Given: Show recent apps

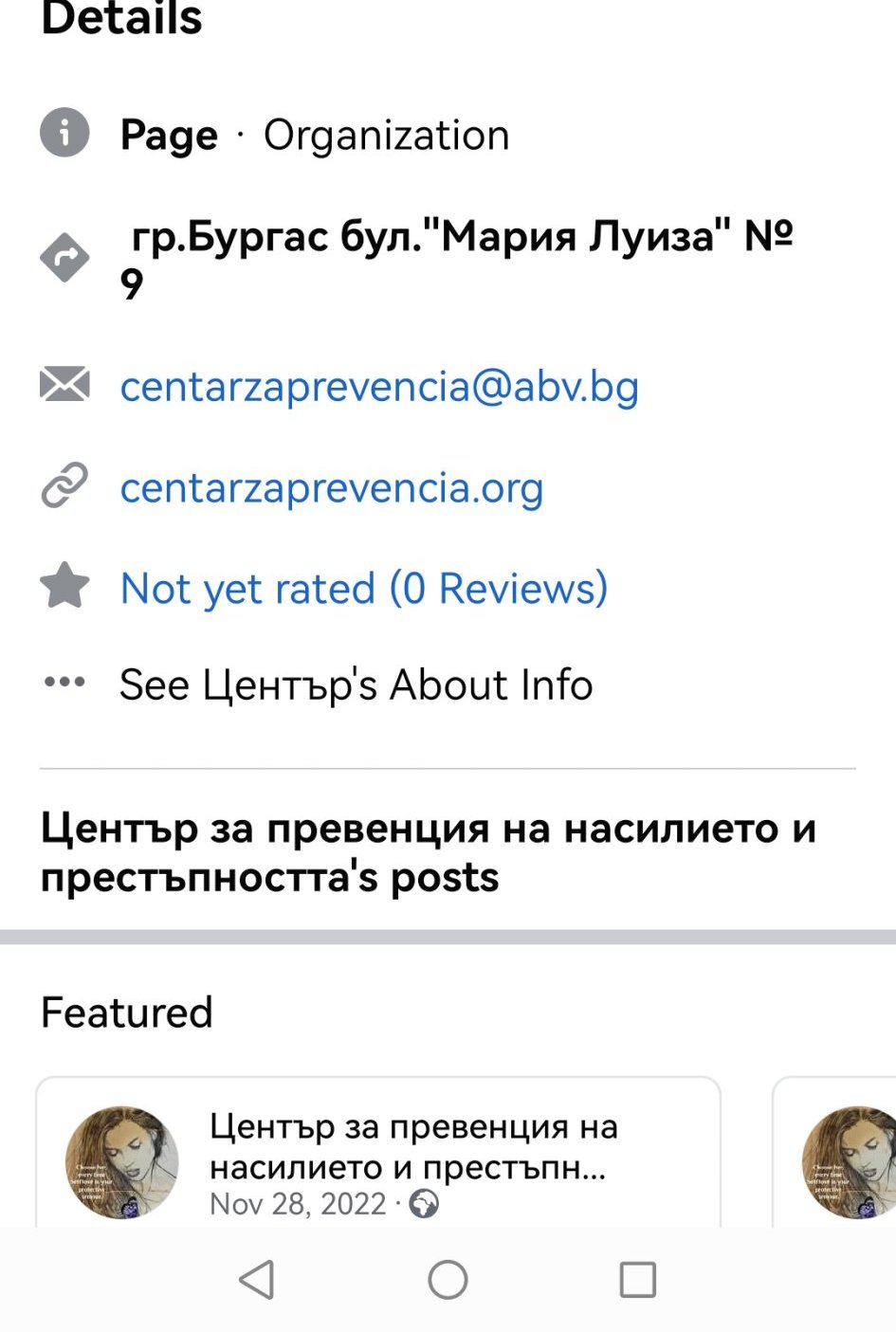Looking at the screenshot, I should pos(637,1280).
